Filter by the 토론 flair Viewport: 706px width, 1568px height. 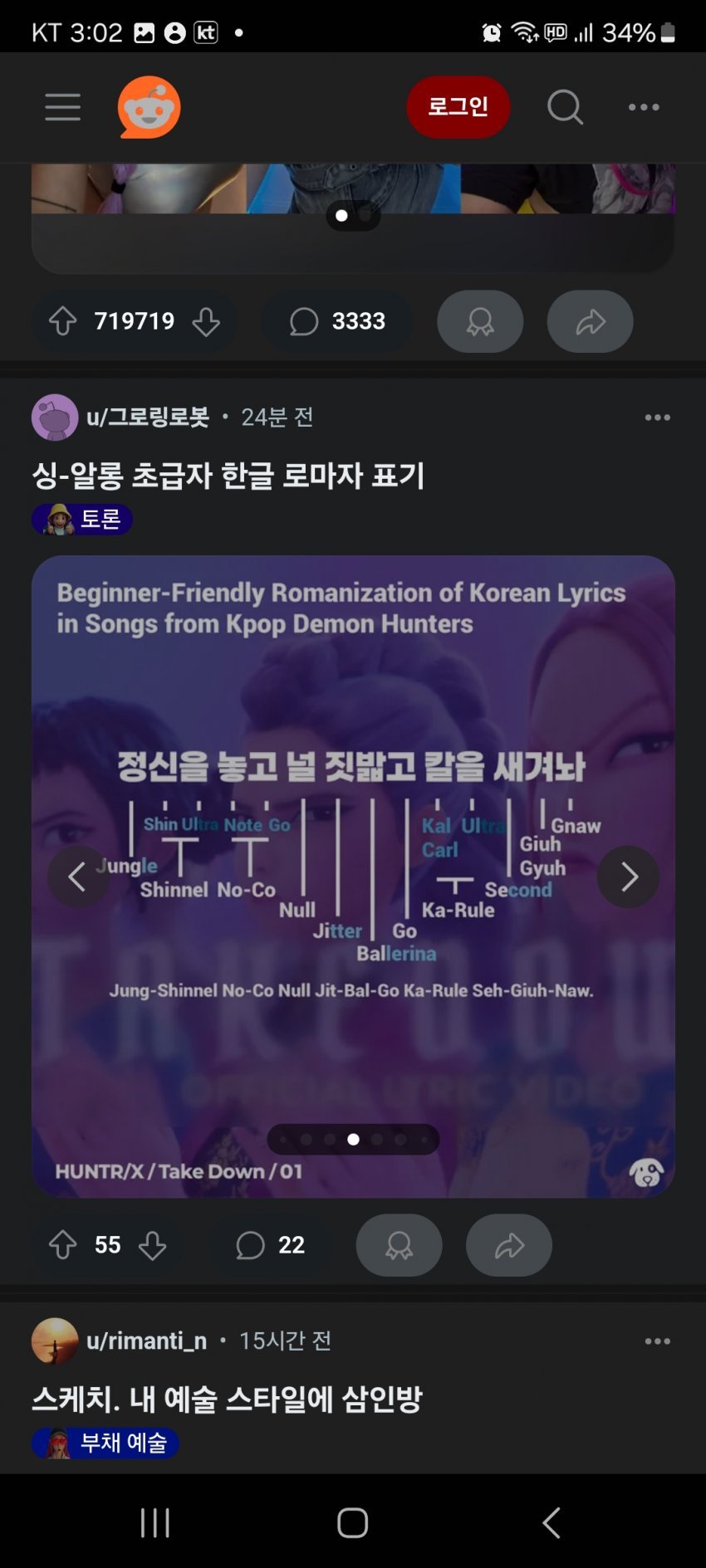pos(83,520)
